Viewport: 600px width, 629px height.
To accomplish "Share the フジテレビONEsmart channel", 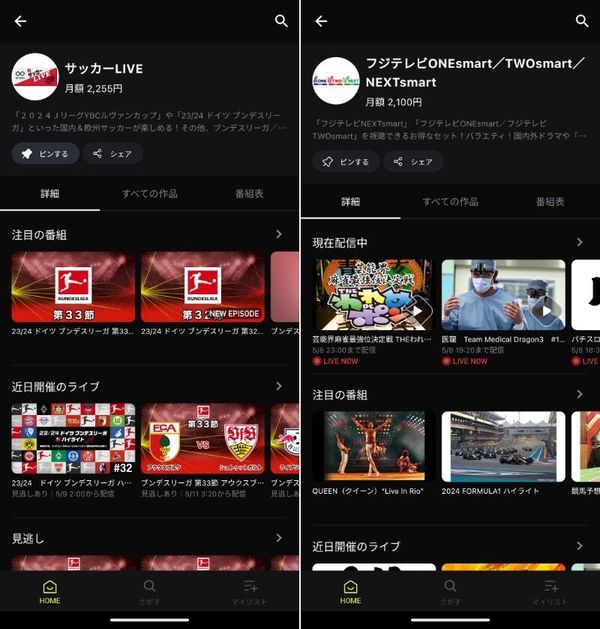I will pos(413,162).
